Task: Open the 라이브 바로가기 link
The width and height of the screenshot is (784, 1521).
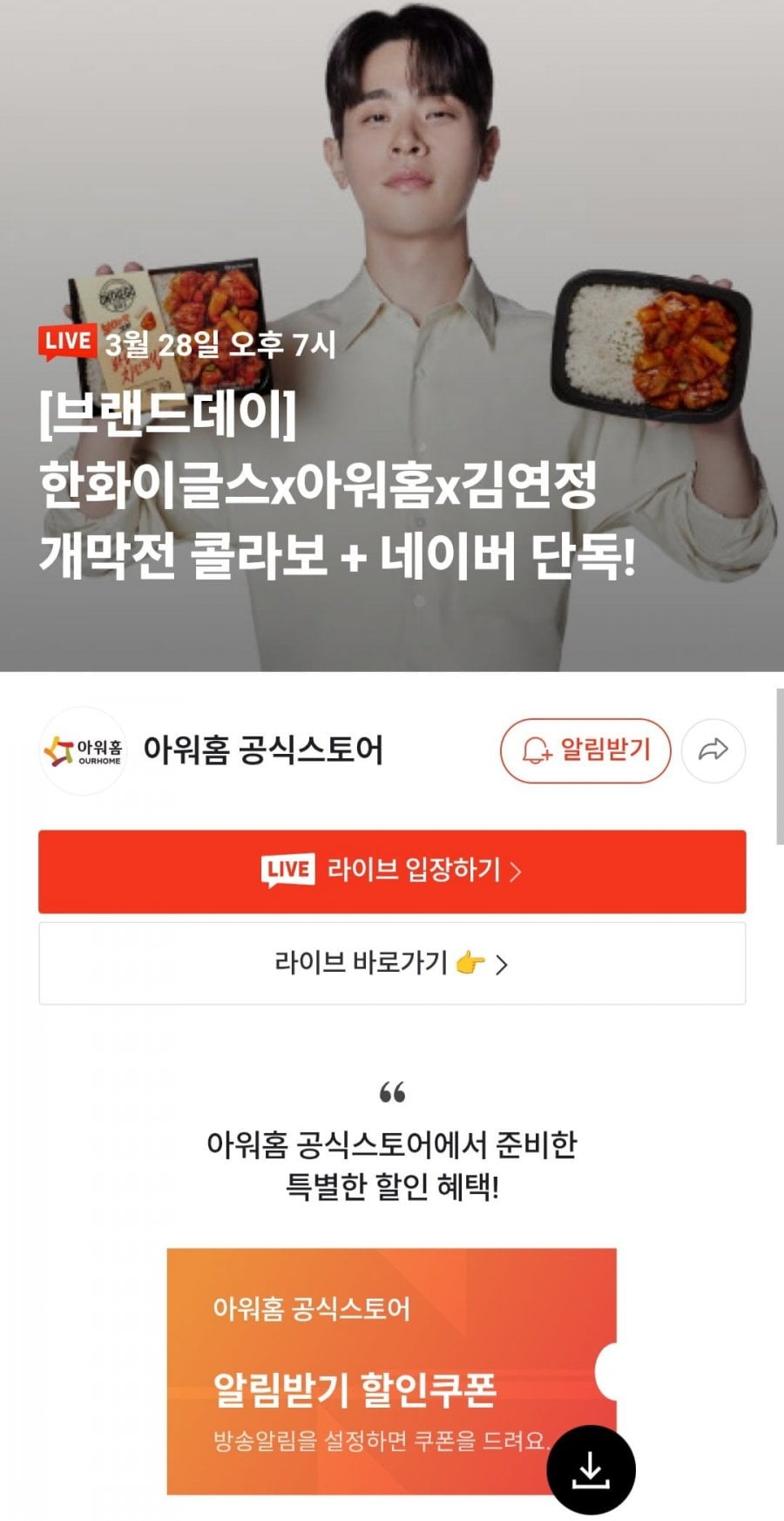Action: coord(392,963)
